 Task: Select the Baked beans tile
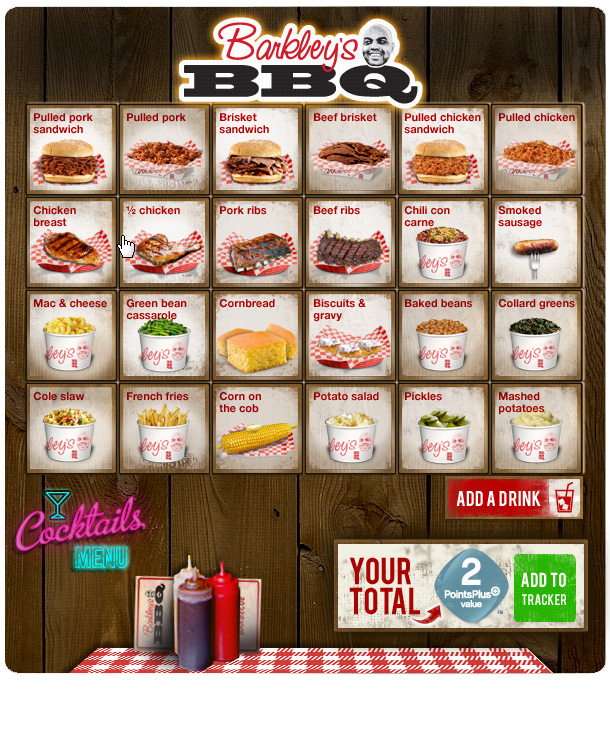tap(443, 334)
